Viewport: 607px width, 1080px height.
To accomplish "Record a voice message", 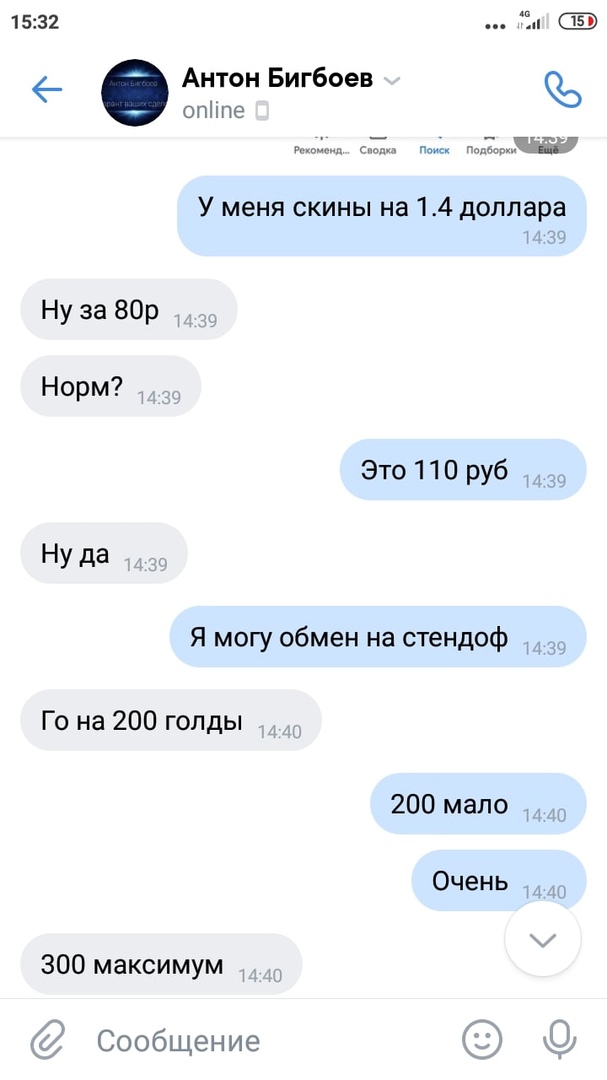I will 559,1040.
